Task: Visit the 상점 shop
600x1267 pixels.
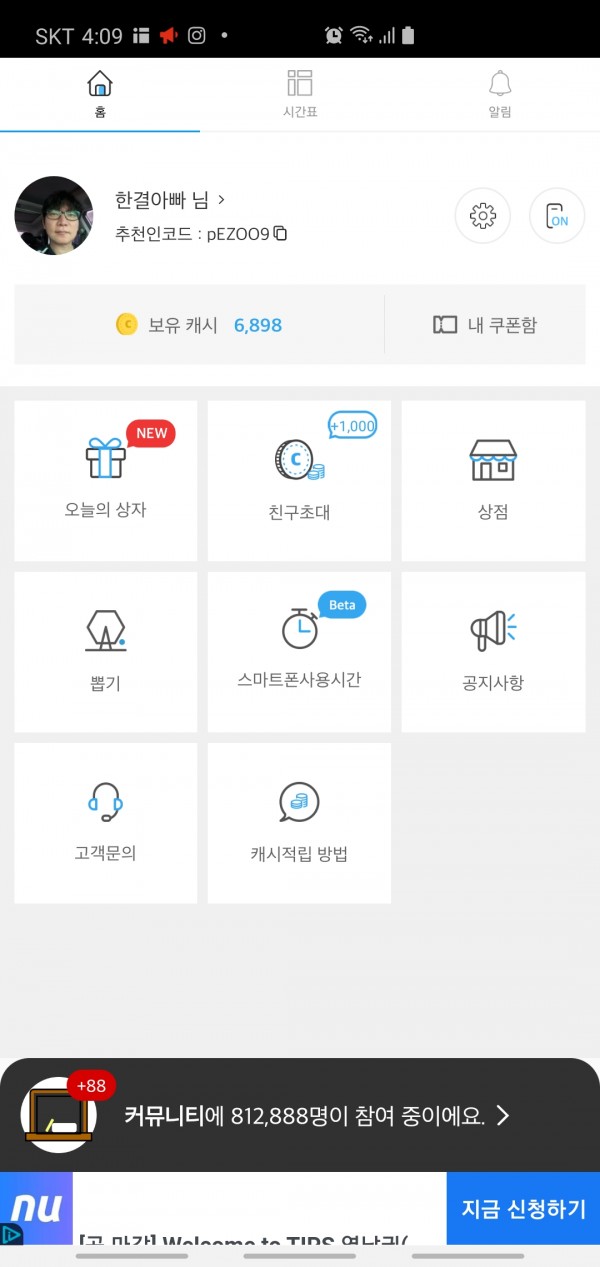Action: coord(493,481)
